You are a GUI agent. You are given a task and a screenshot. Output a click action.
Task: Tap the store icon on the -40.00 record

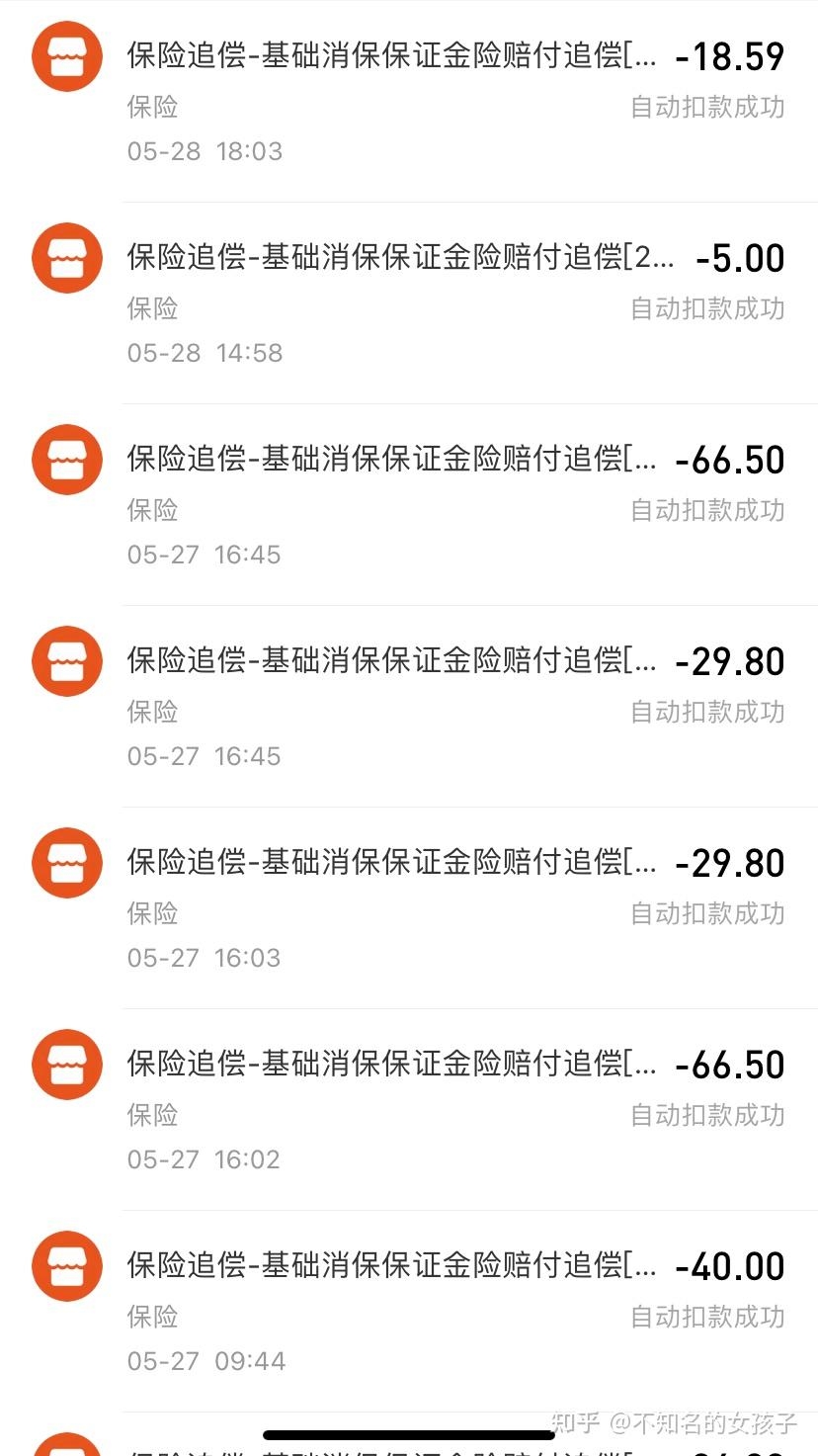coord(66,1266)
